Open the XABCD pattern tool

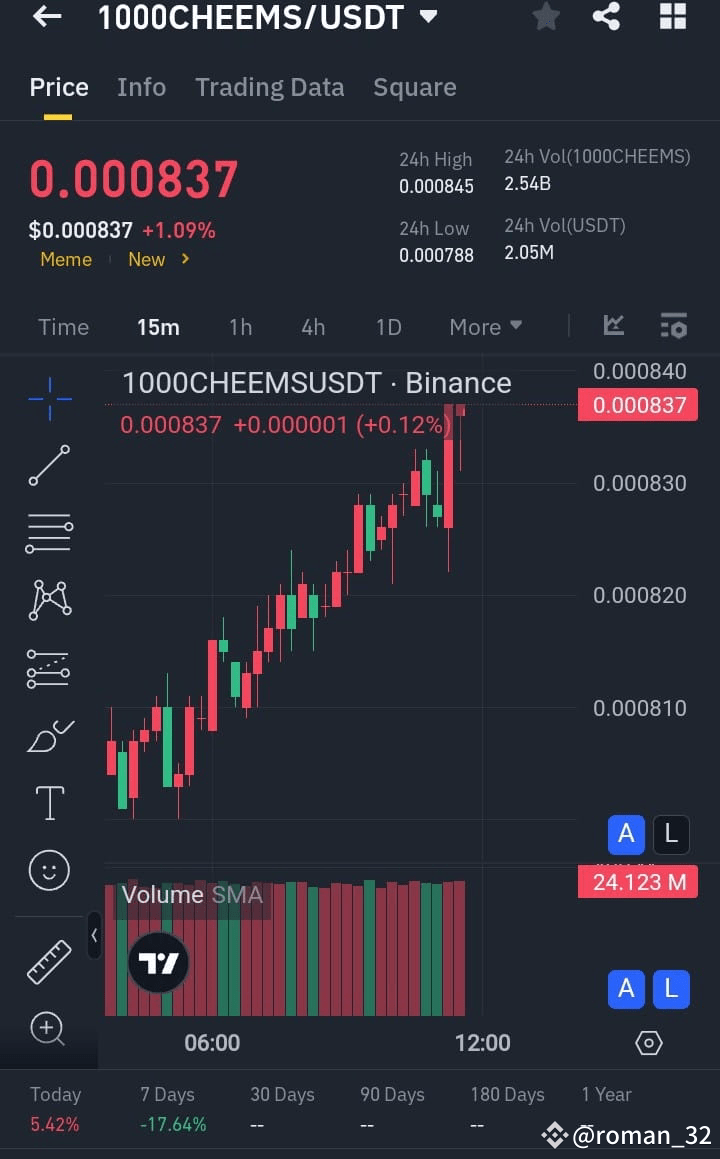(48, 599)
